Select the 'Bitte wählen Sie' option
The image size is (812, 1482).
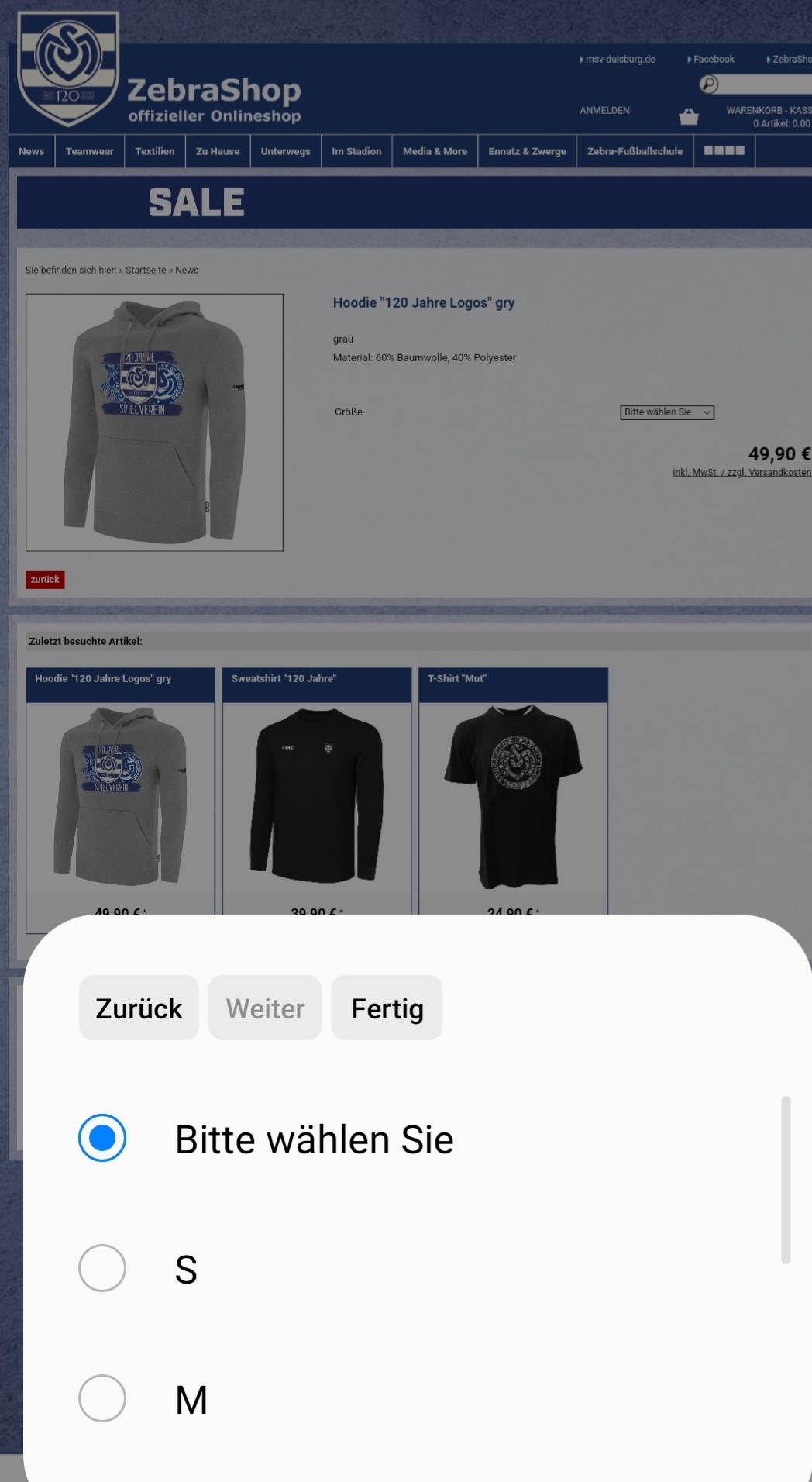tap(102, 1138)
